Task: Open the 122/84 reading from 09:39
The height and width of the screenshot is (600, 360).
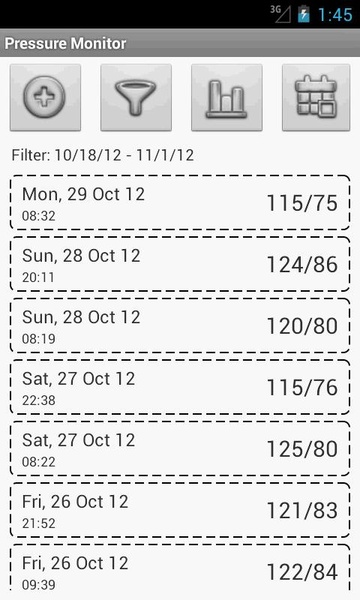Action: (180, 570)
